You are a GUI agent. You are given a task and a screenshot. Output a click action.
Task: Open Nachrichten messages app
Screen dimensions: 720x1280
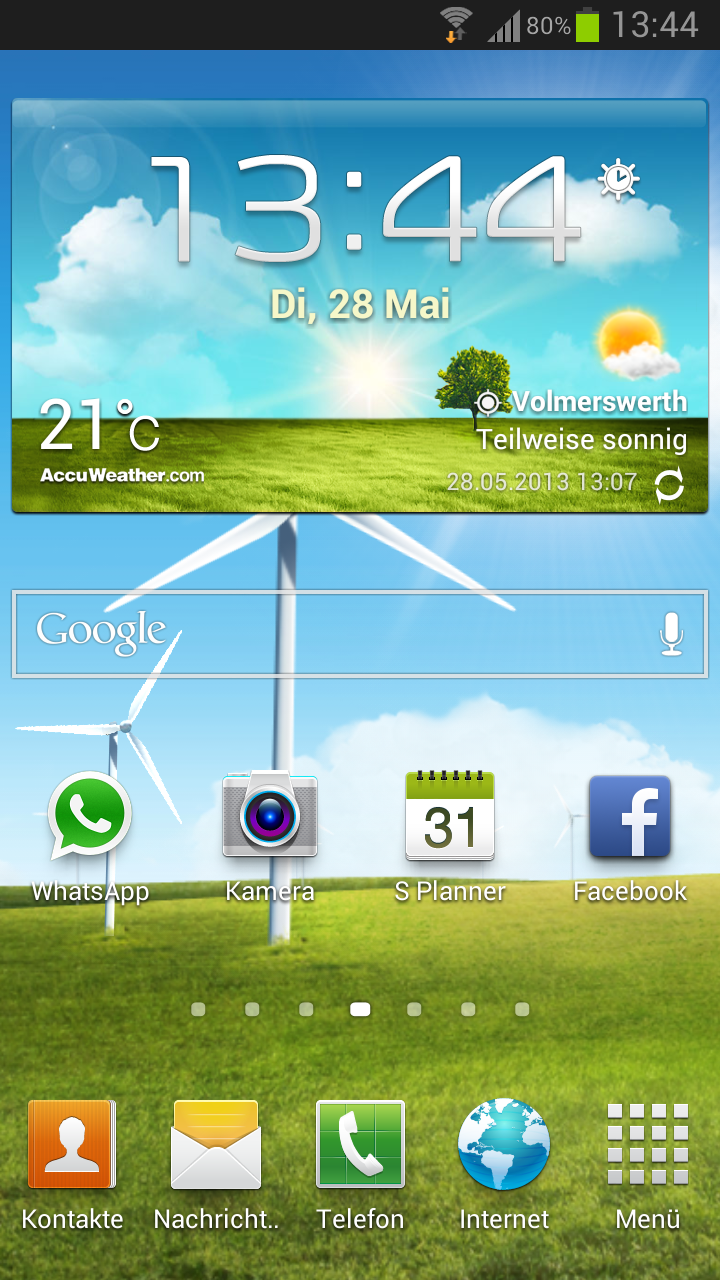click(x=216, y=1165)
